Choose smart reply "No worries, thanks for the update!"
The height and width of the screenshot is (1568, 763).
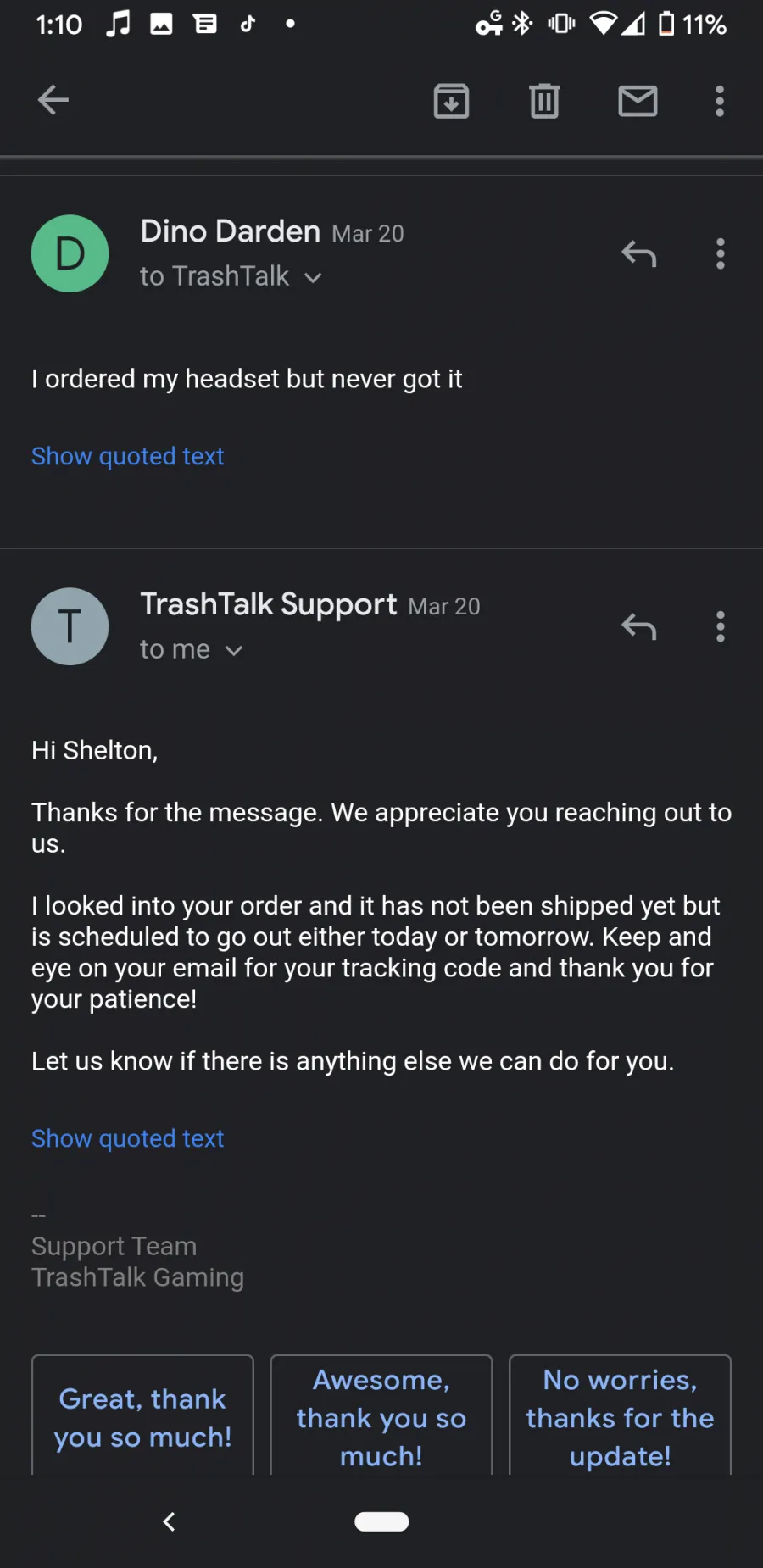620,1415
